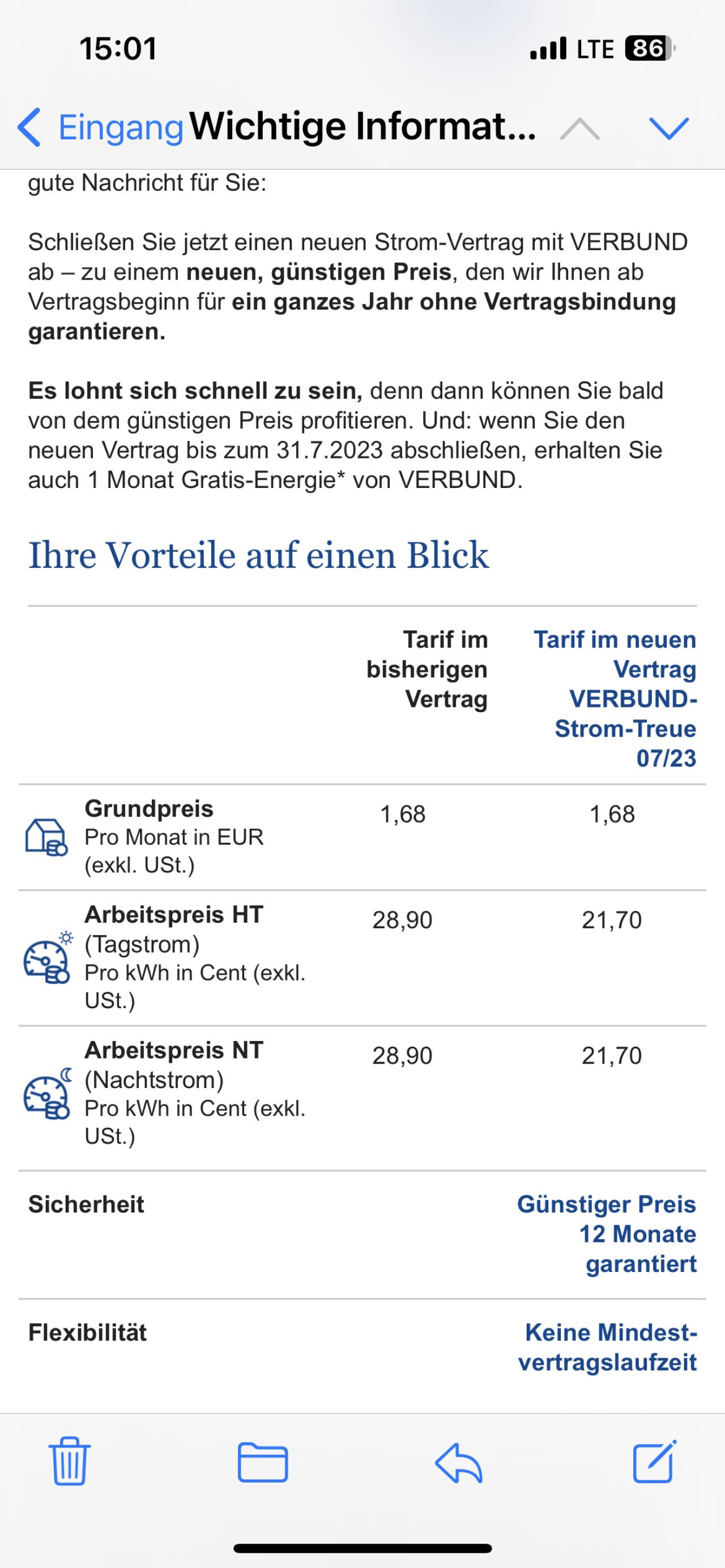This screenshot has width=725, height=1568.
Task: Show the next message with down arrow
Action: coord(668,128)
